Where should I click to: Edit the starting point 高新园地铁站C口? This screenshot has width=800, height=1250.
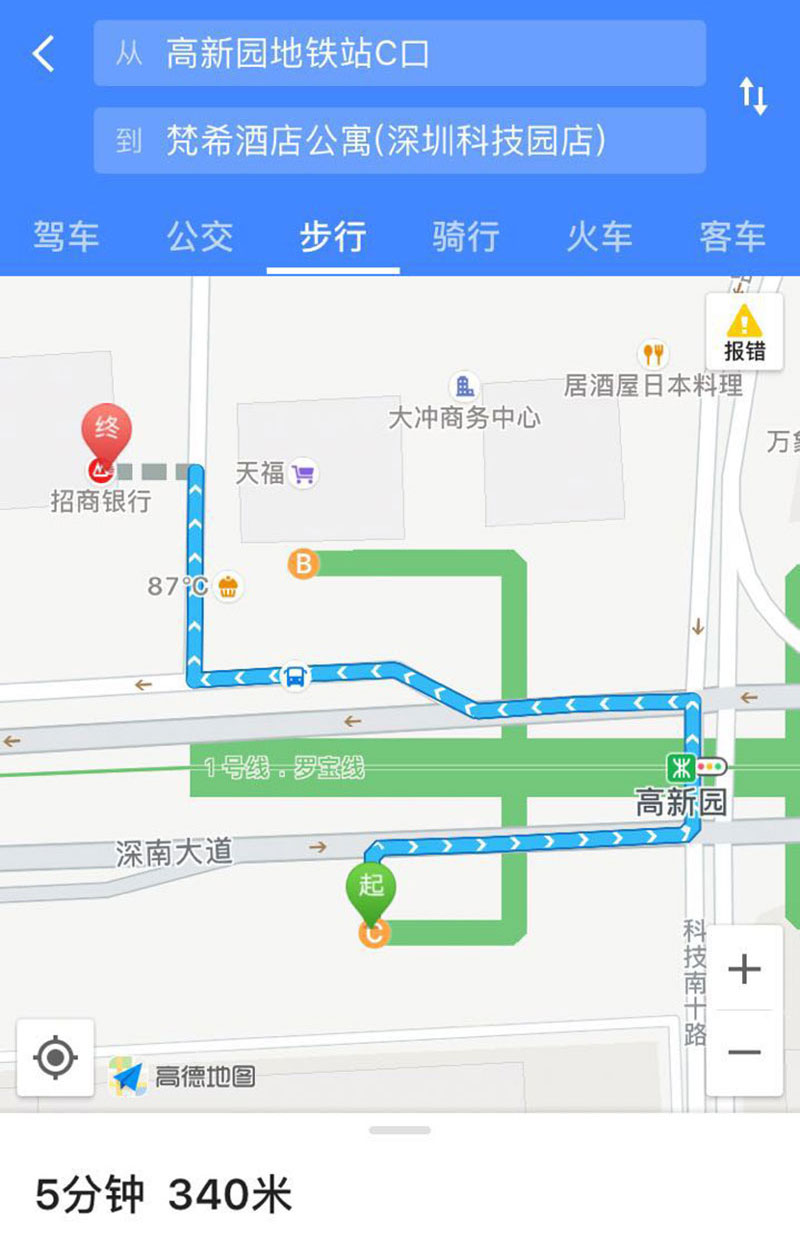click(400, 53)
